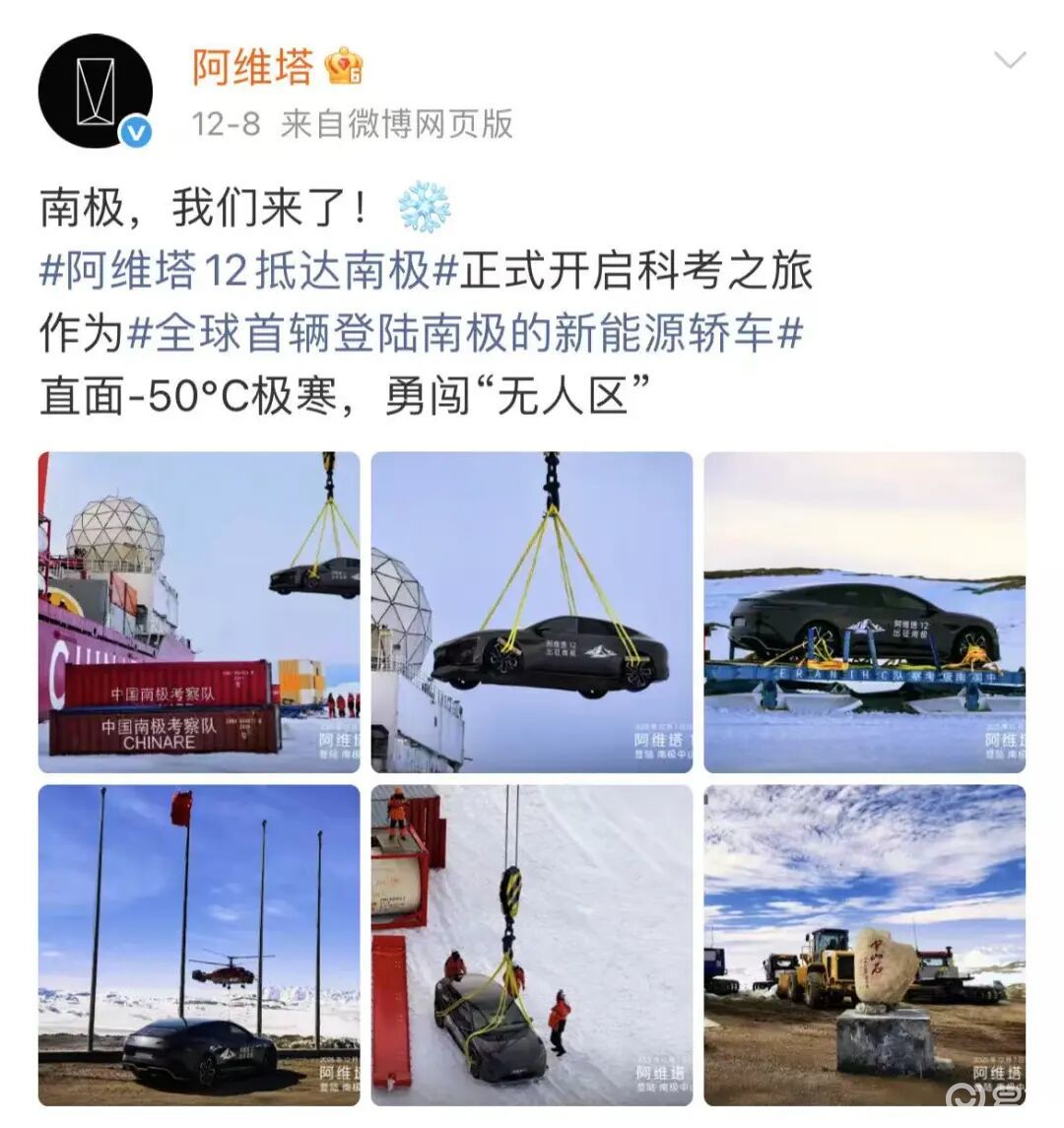Open the crane-lifting car photo

point(532,611)
